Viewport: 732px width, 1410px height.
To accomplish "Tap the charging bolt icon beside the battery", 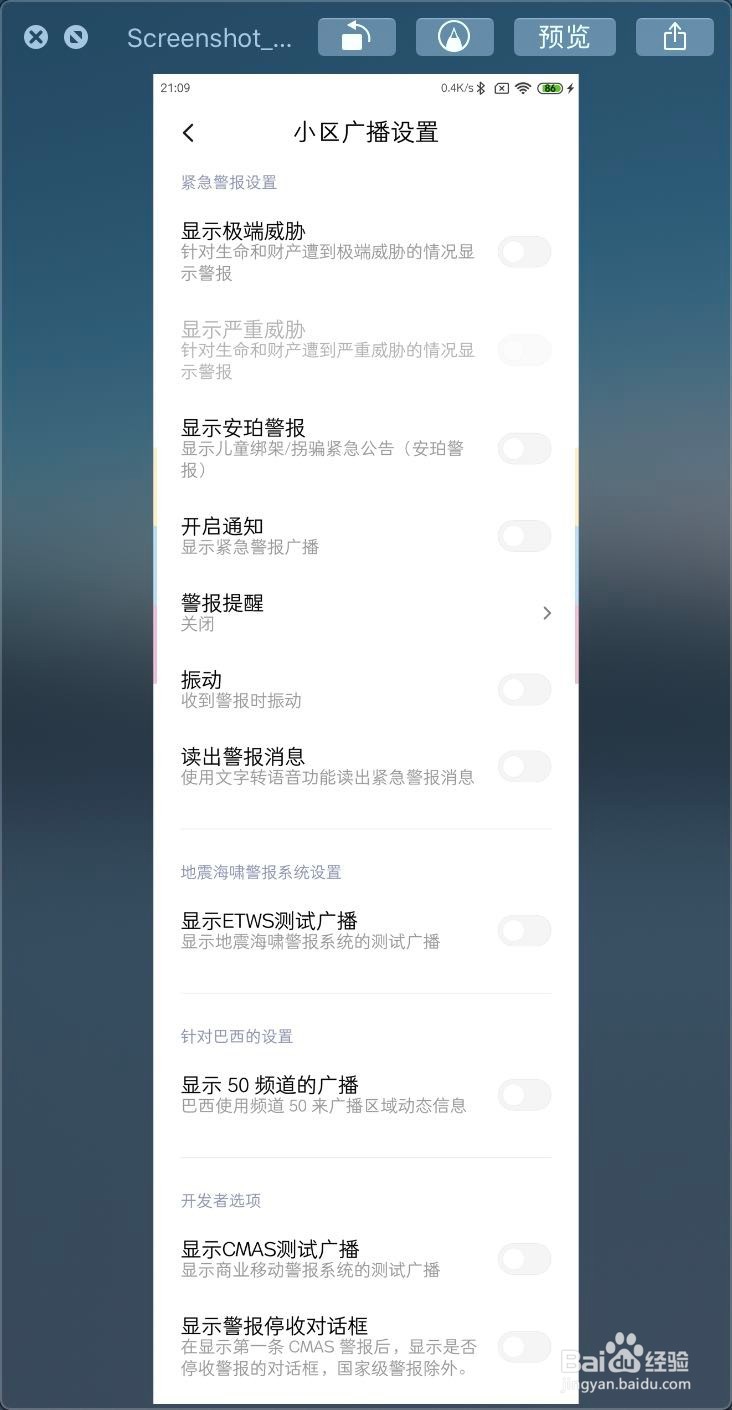I will click(x=571, y=87).
